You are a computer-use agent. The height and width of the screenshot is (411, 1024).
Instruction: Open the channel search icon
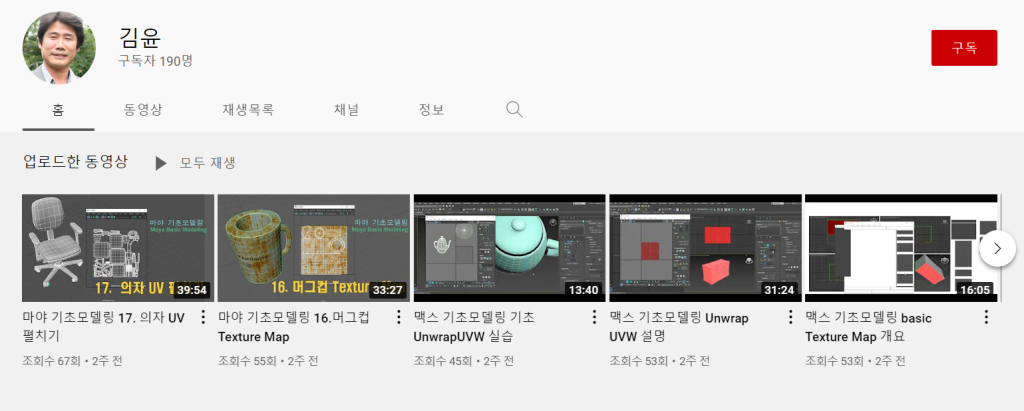514,109
